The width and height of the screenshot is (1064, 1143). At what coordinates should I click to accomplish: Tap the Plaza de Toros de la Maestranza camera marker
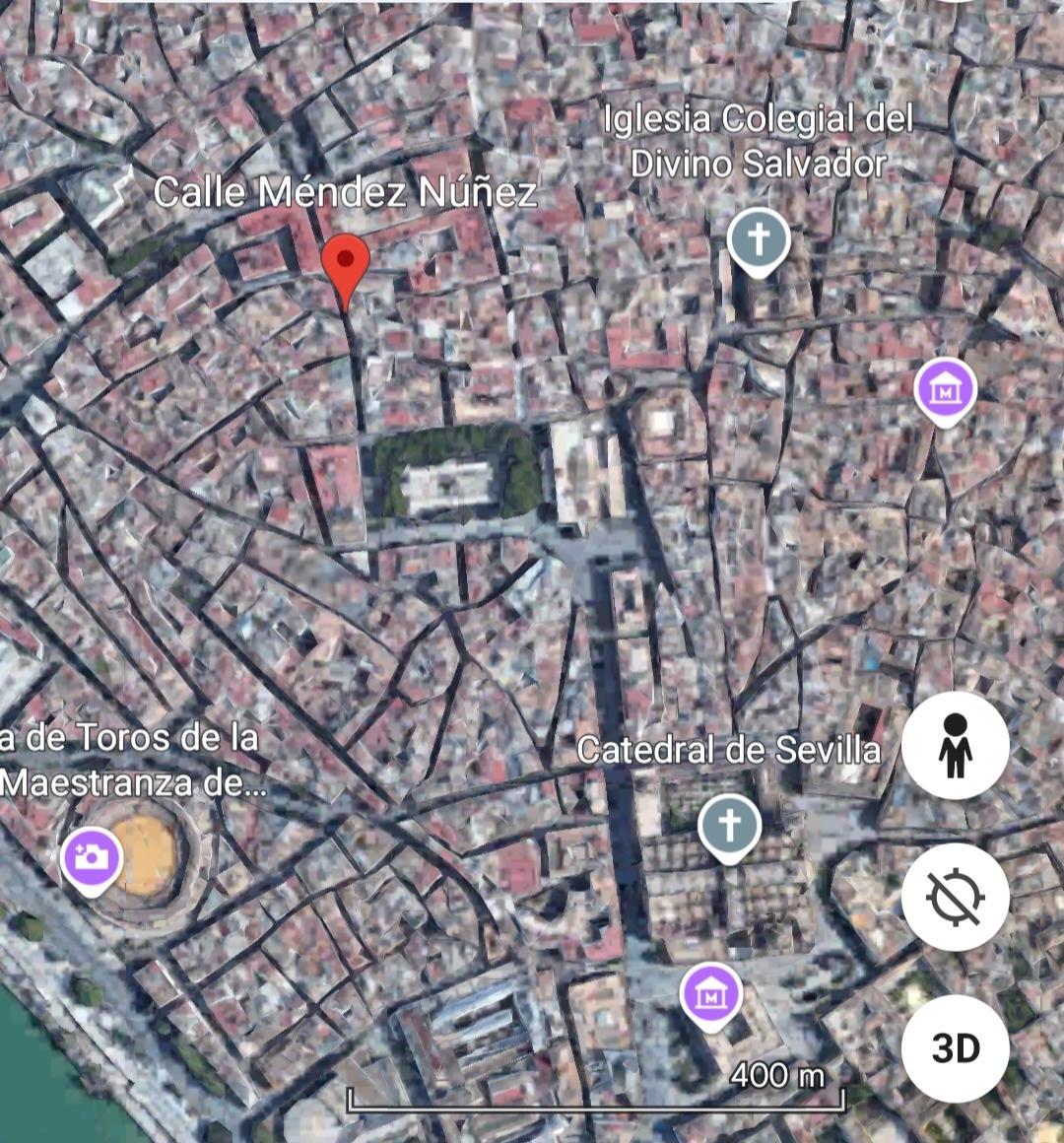pyautogui.click(x=92, y=857)
